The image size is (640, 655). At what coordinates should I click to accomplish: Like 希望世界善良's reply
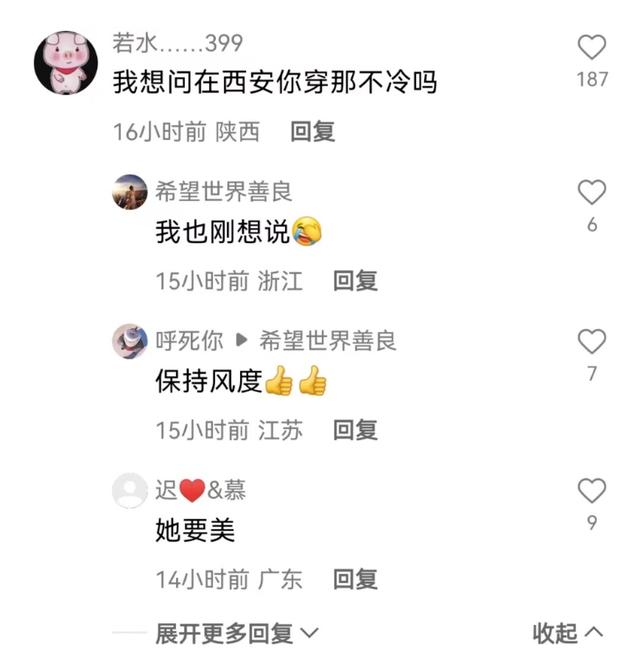click(x=592, y=193)
